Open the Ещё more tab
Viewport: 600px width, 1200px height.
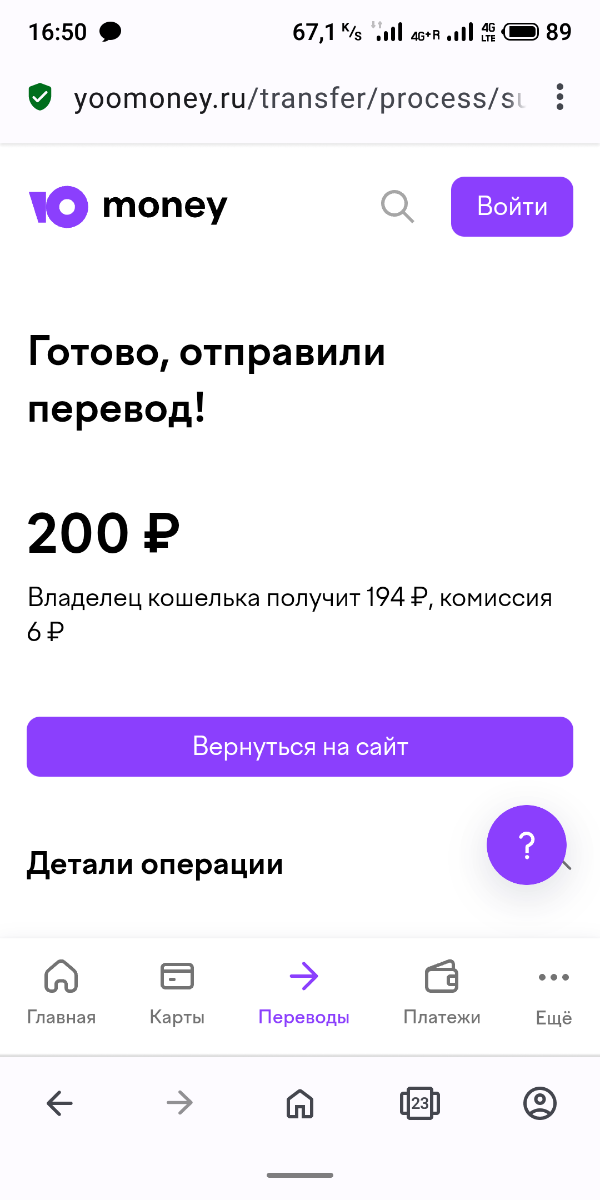pos(554,992)
